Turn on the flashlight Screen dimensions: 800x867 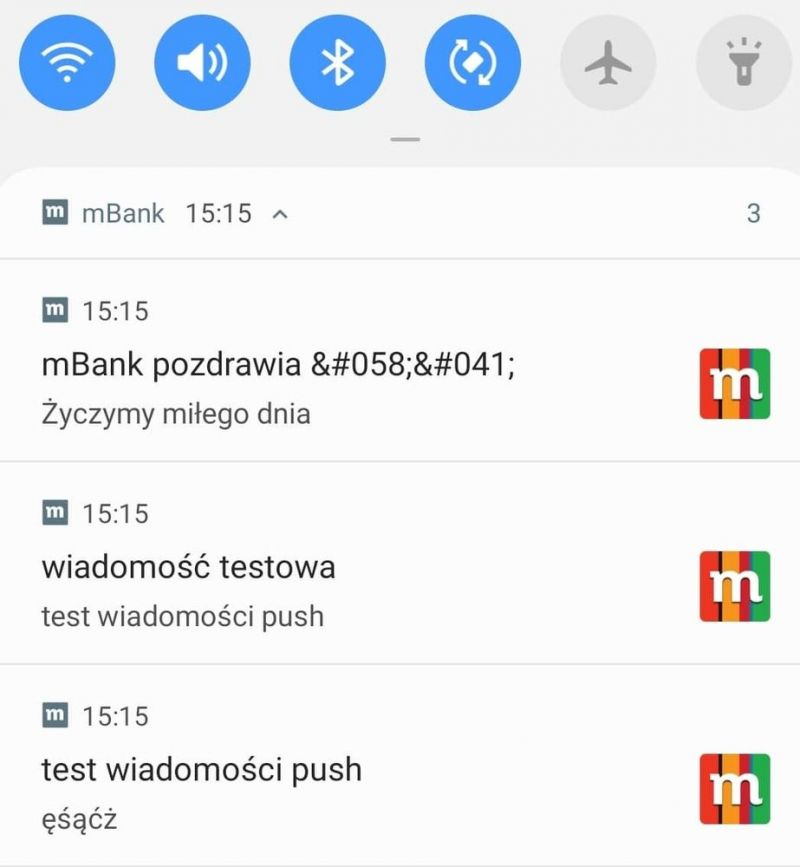click(x=744, y=62)
